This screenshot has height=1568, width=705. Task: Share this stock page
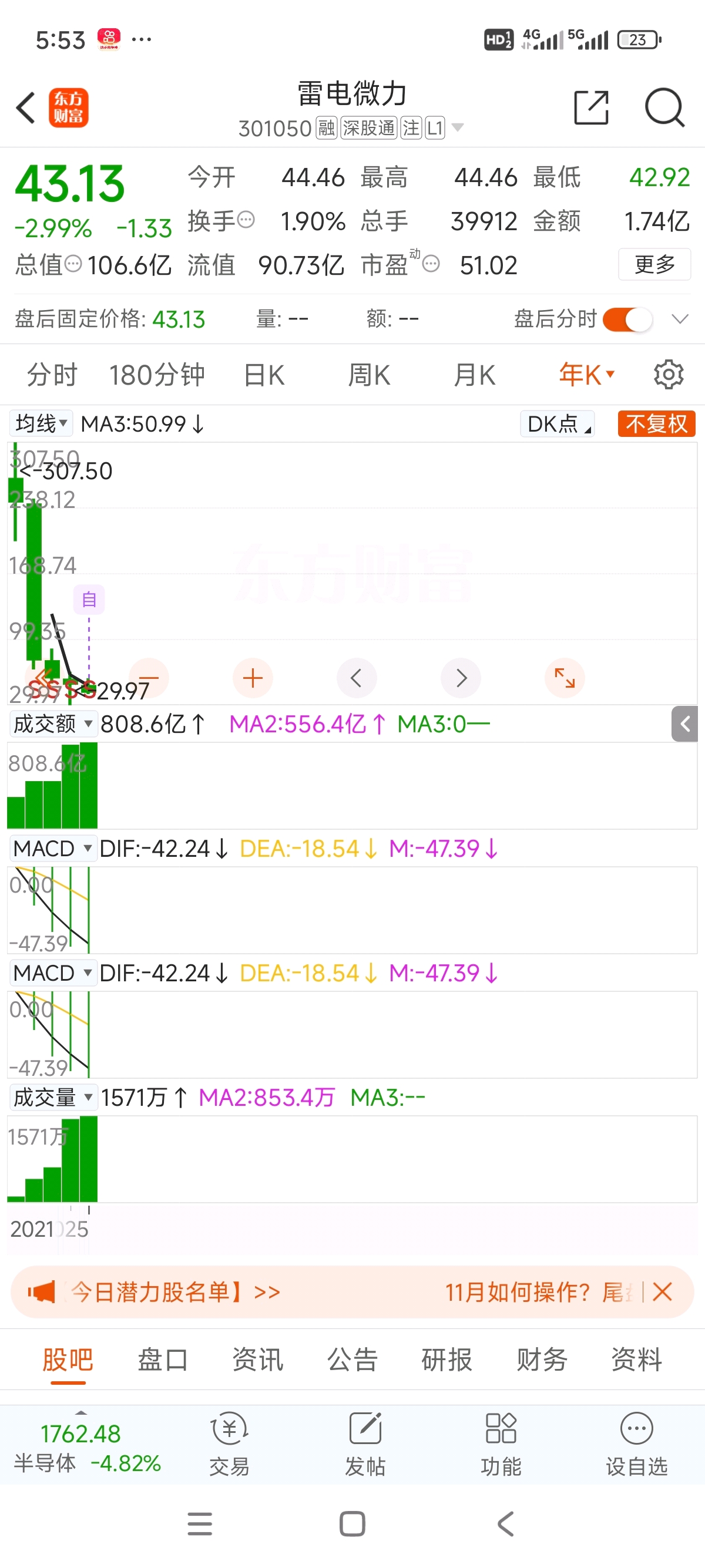tap(591, 108)
